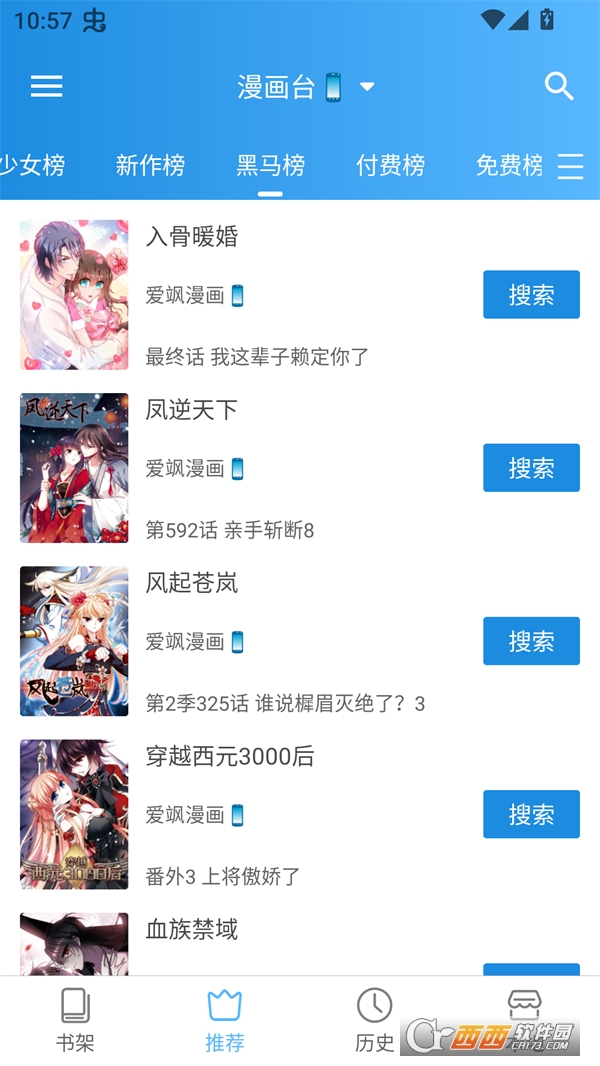Open the full ranking category list icon
This screenshot has height=1066, width=600.
click(571, 166)
